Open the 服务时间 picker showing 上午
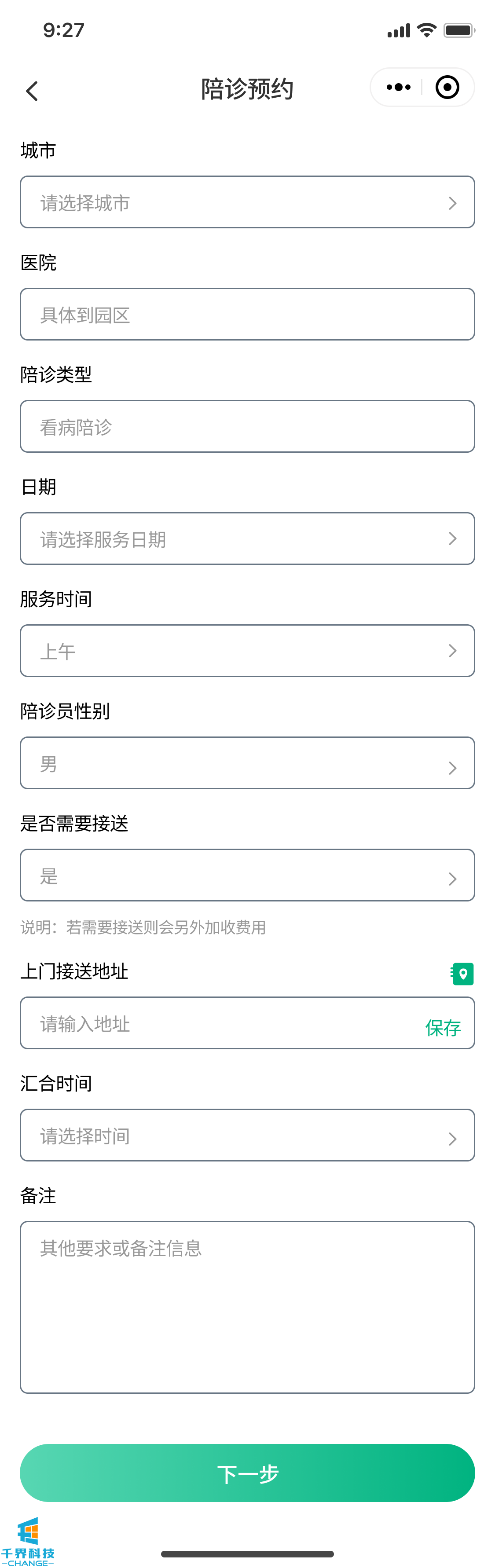 247,651
